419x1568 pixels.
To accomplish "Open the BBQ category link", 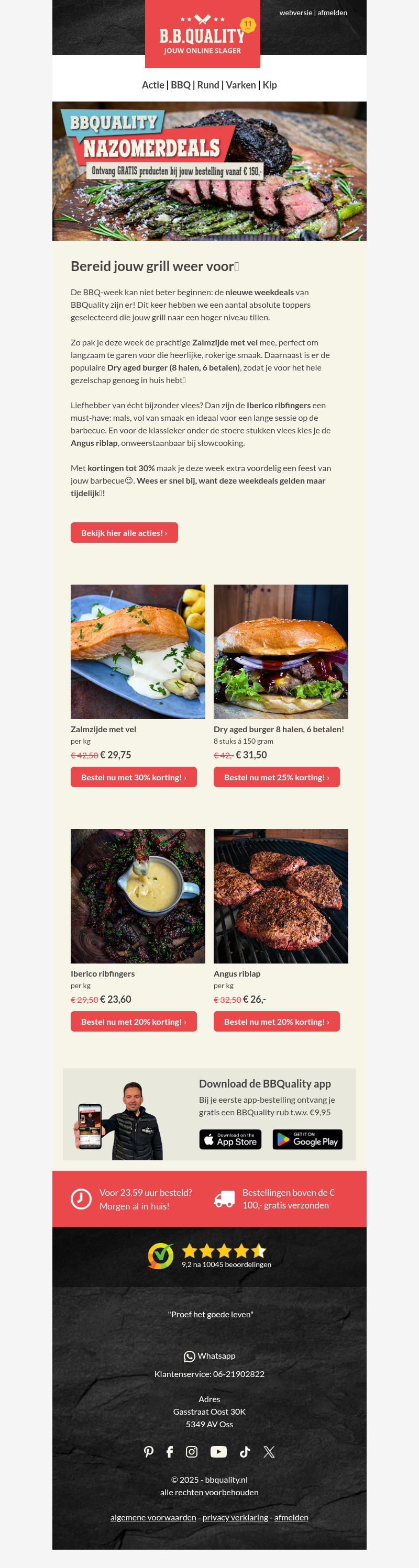I will click(180, 85).
